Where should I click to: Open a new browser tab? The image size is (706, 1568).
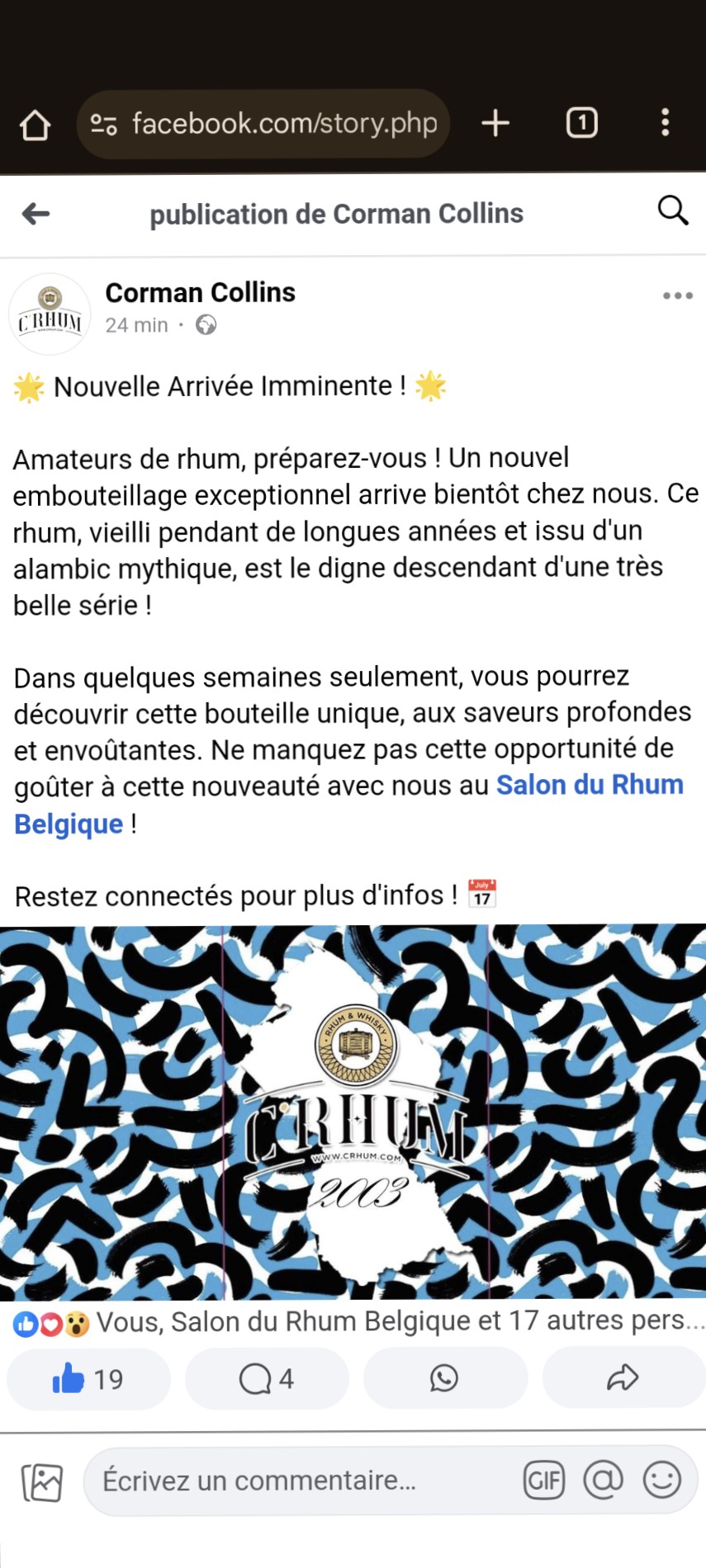click(495, 124)
